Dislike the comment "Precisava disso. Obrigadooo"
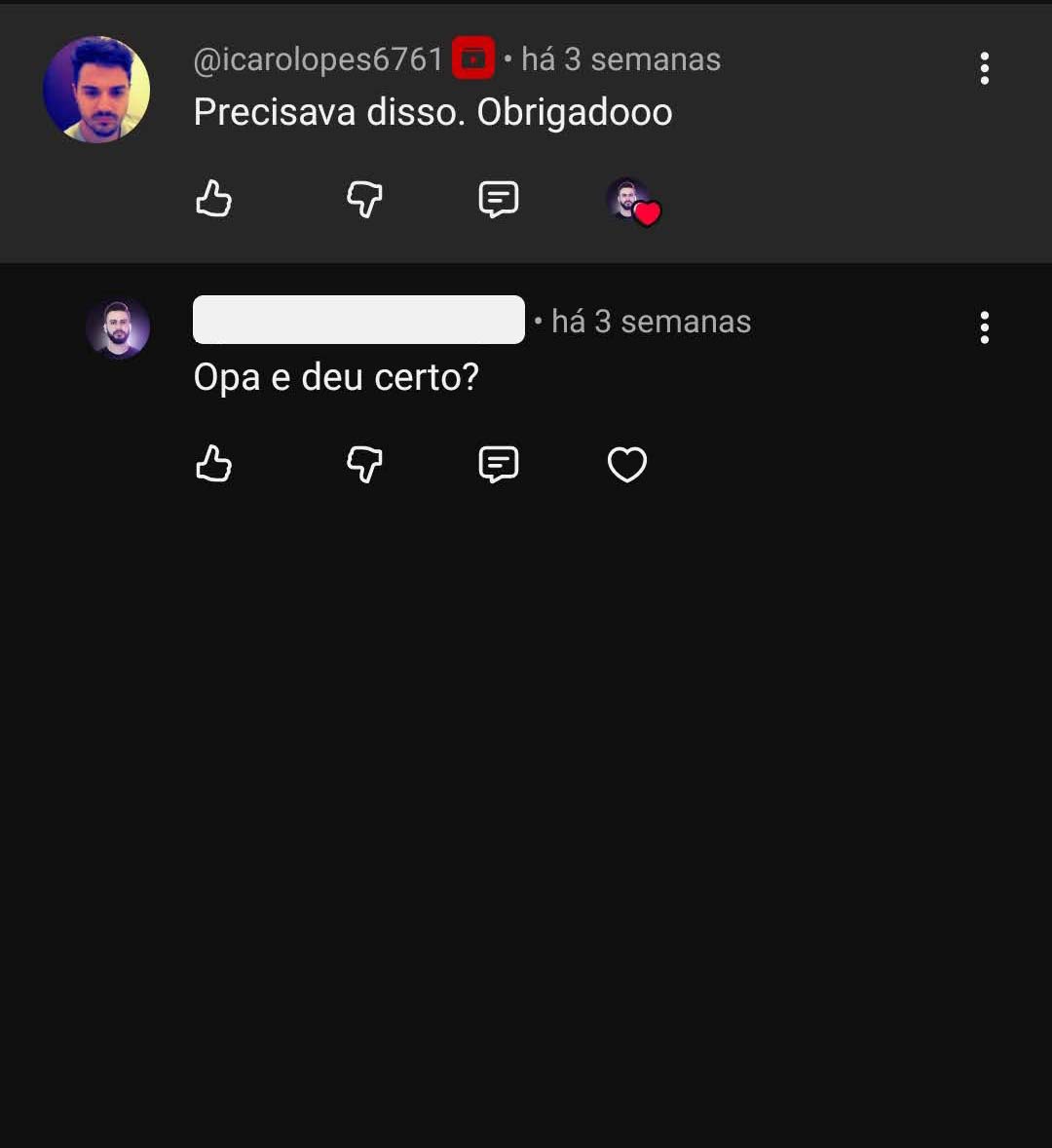 click(x=362, y=200)
